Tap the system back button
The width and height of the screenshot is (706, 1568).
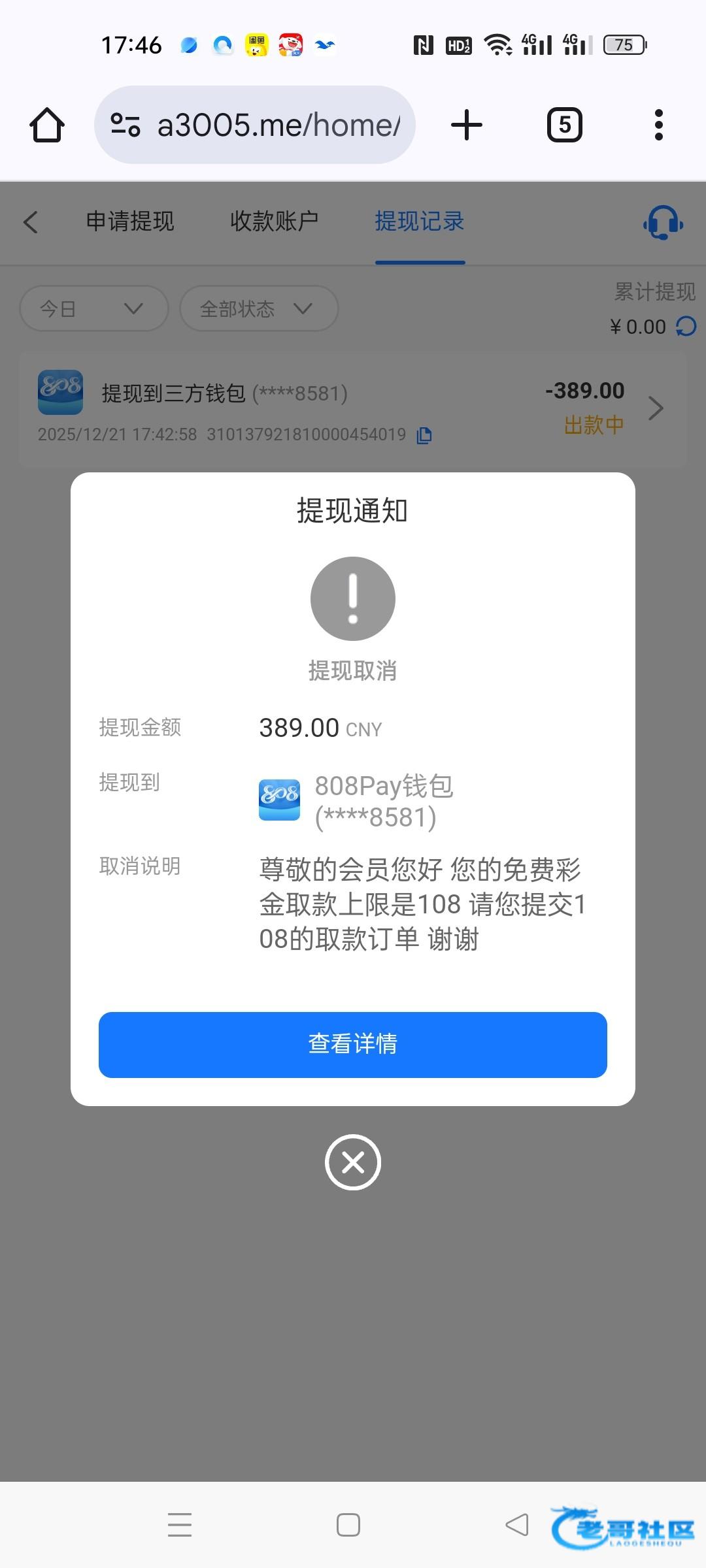[517, 1525]
